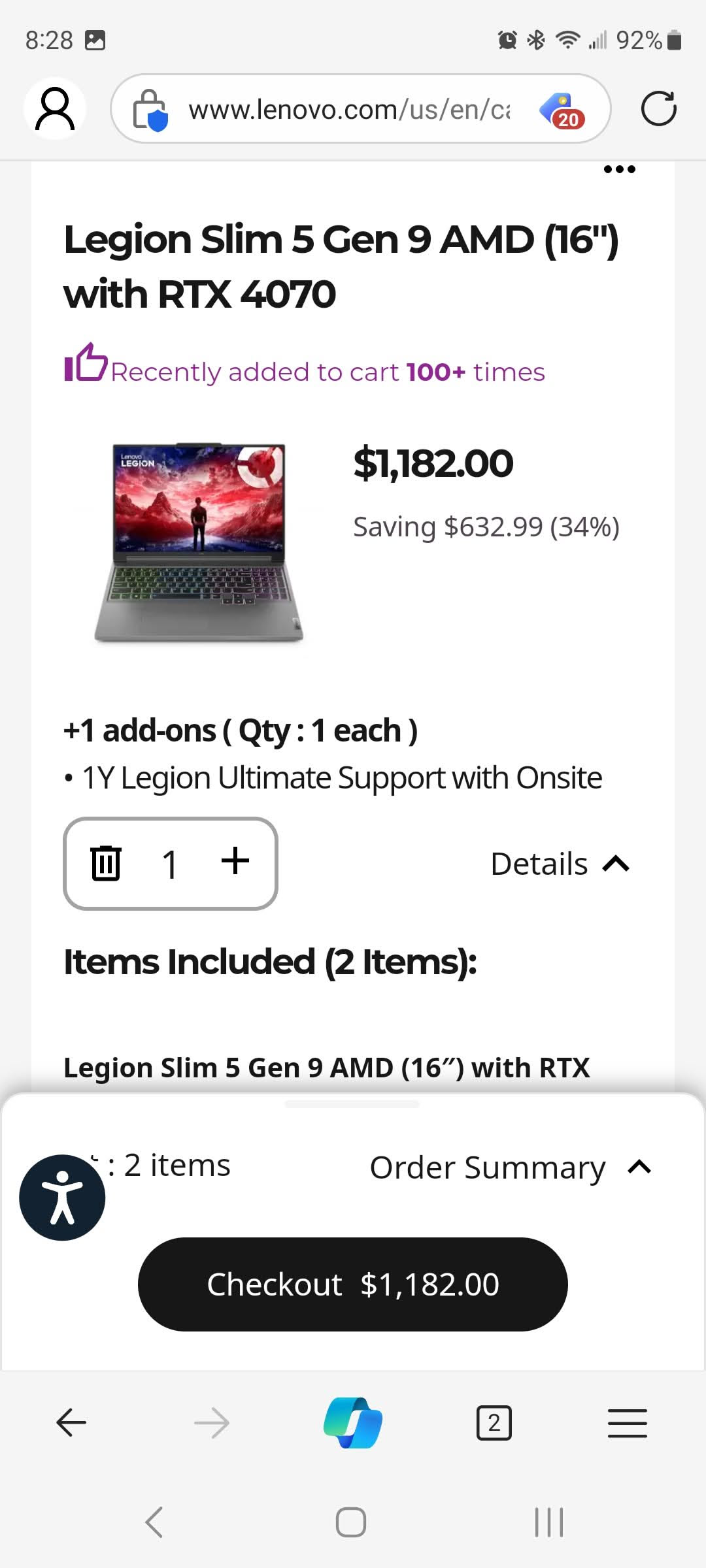The height and width of the screenshot is (1568, 706).
Task: Go to the Android home screen
Action: tap(351, 1522)
